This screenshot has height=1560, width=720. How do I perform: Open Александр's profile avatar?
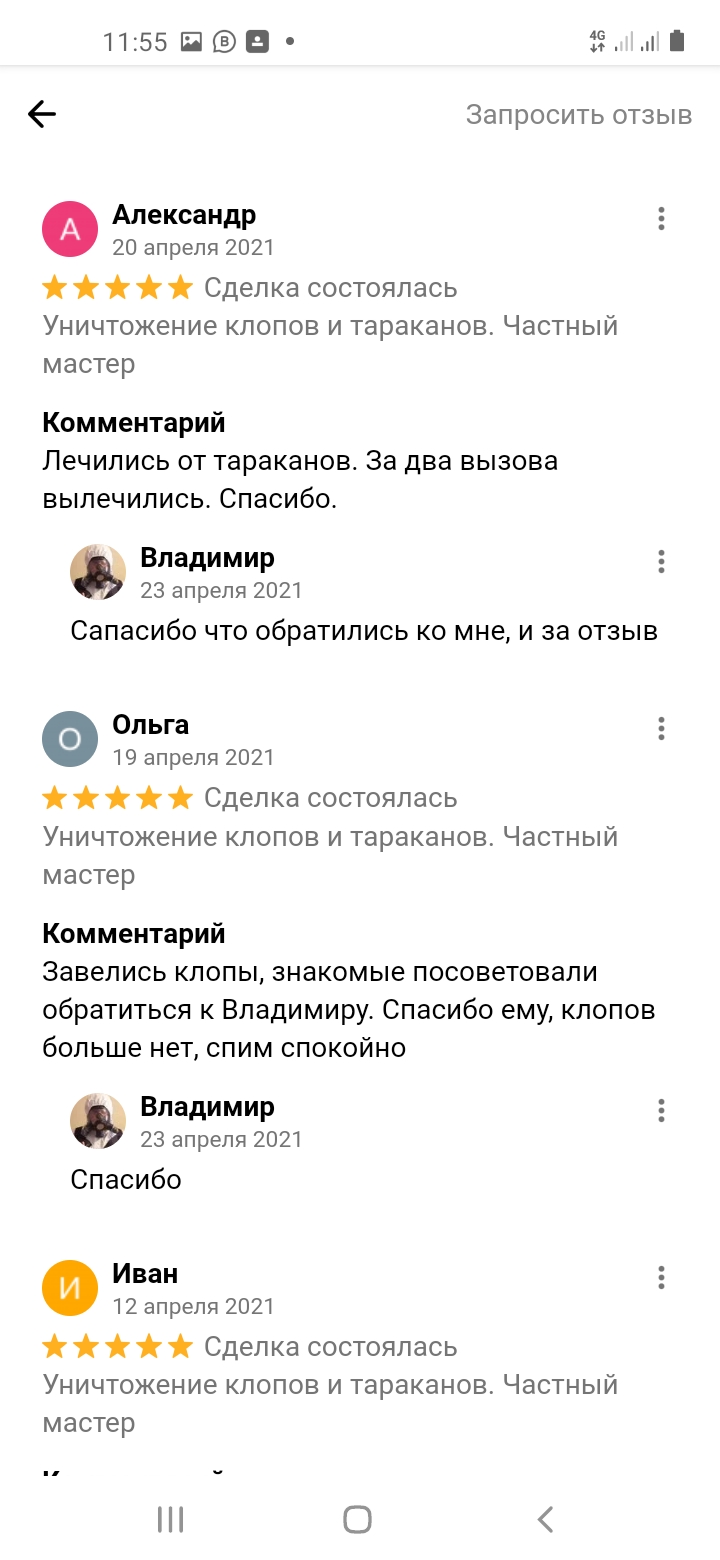tap(70, 229)
